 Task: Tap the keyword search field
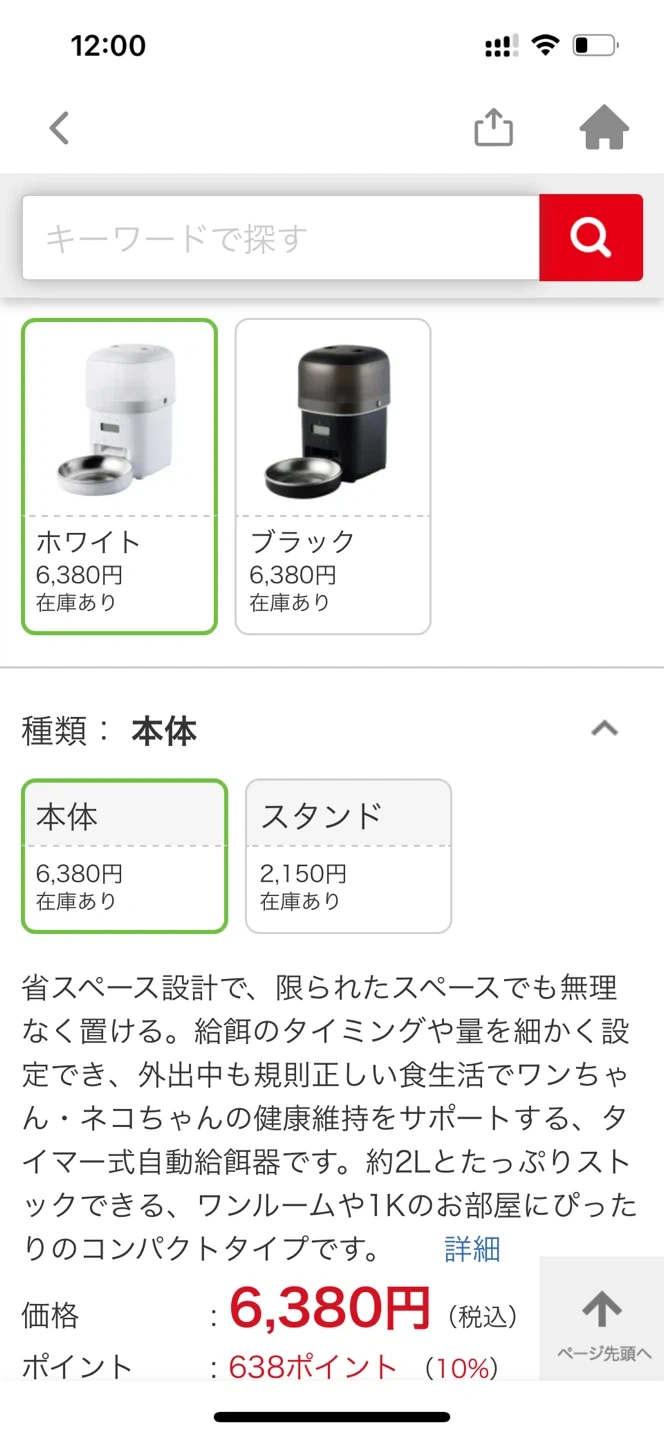pos(280,238)
